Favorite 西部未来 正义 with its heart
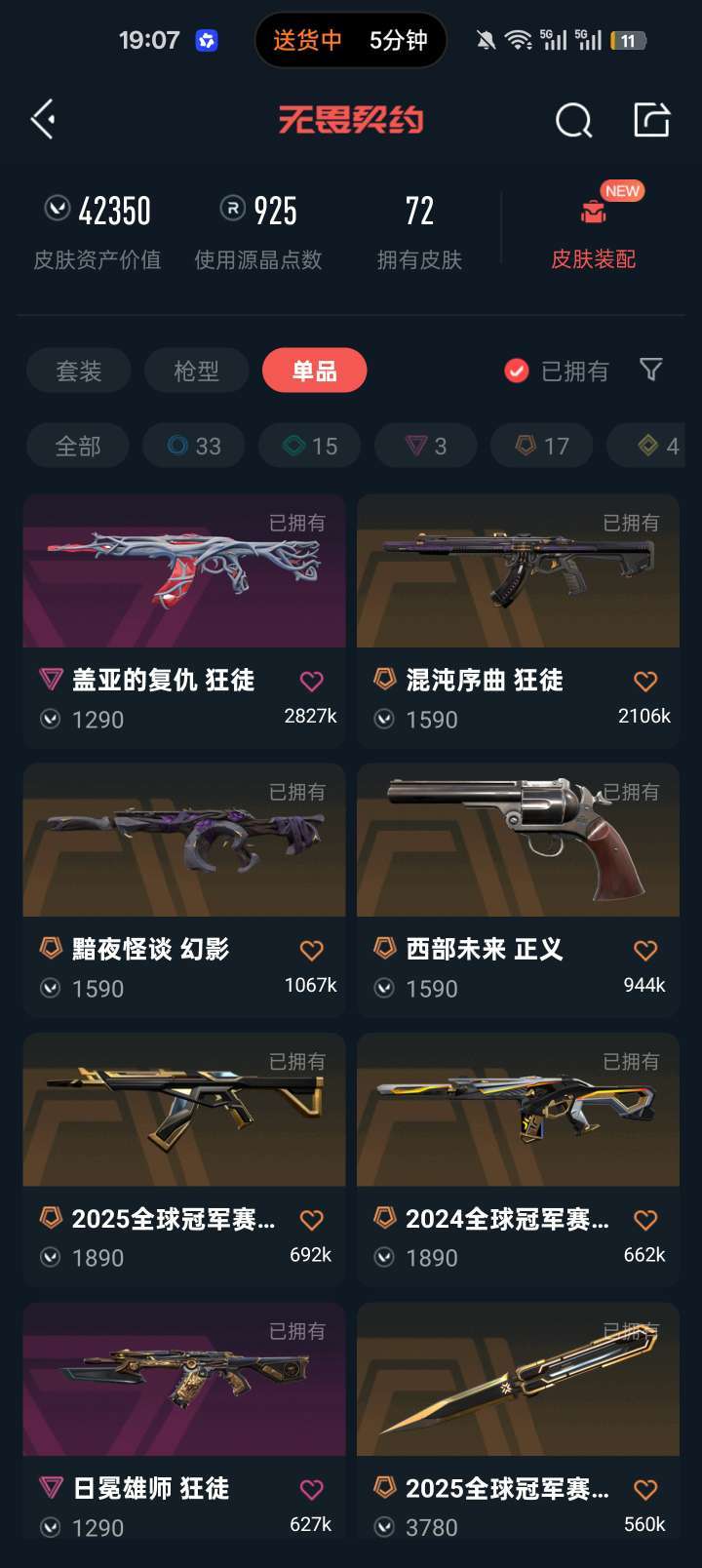 [x=644, y=949]
